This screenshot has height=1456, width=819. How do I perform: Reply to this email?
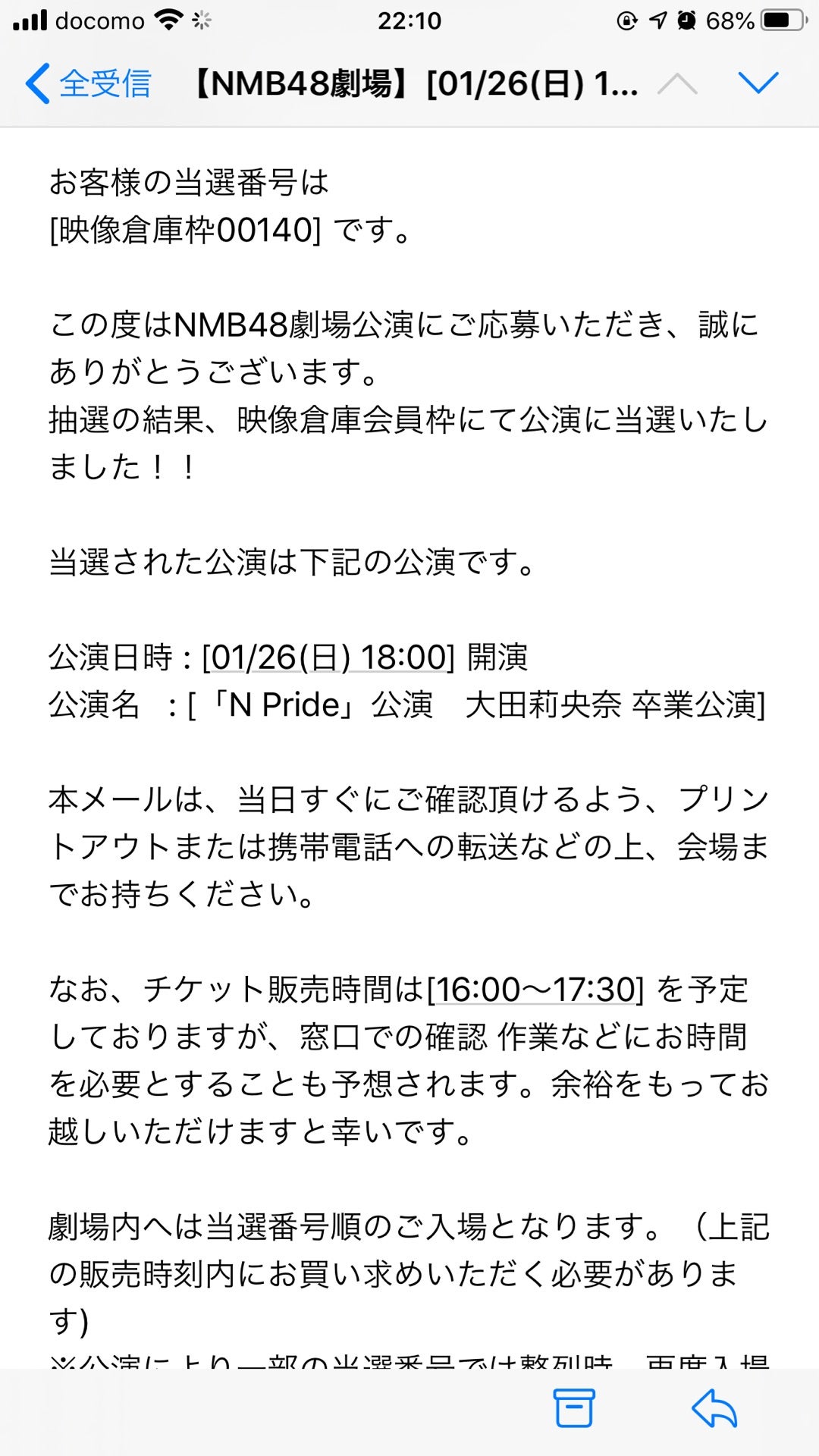pos(714,1408)
